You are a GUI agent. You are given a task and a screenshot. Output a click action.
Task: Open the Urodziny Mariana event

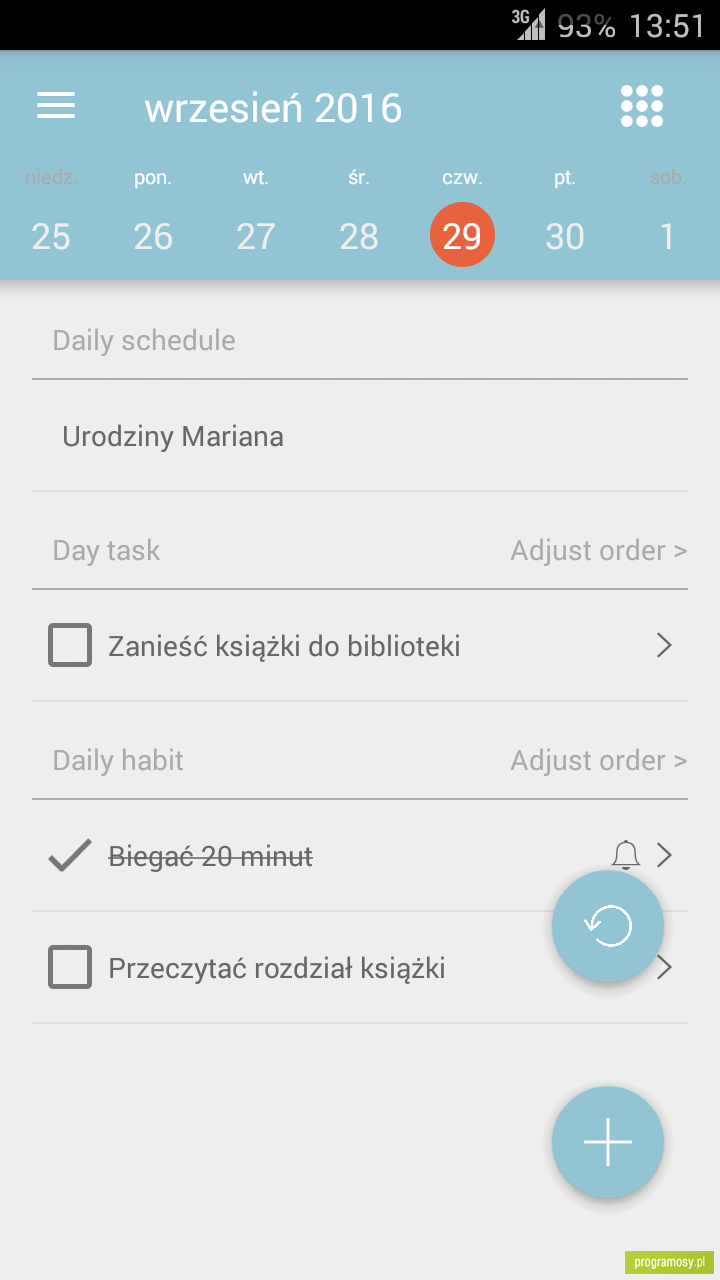tap(360, 436)
